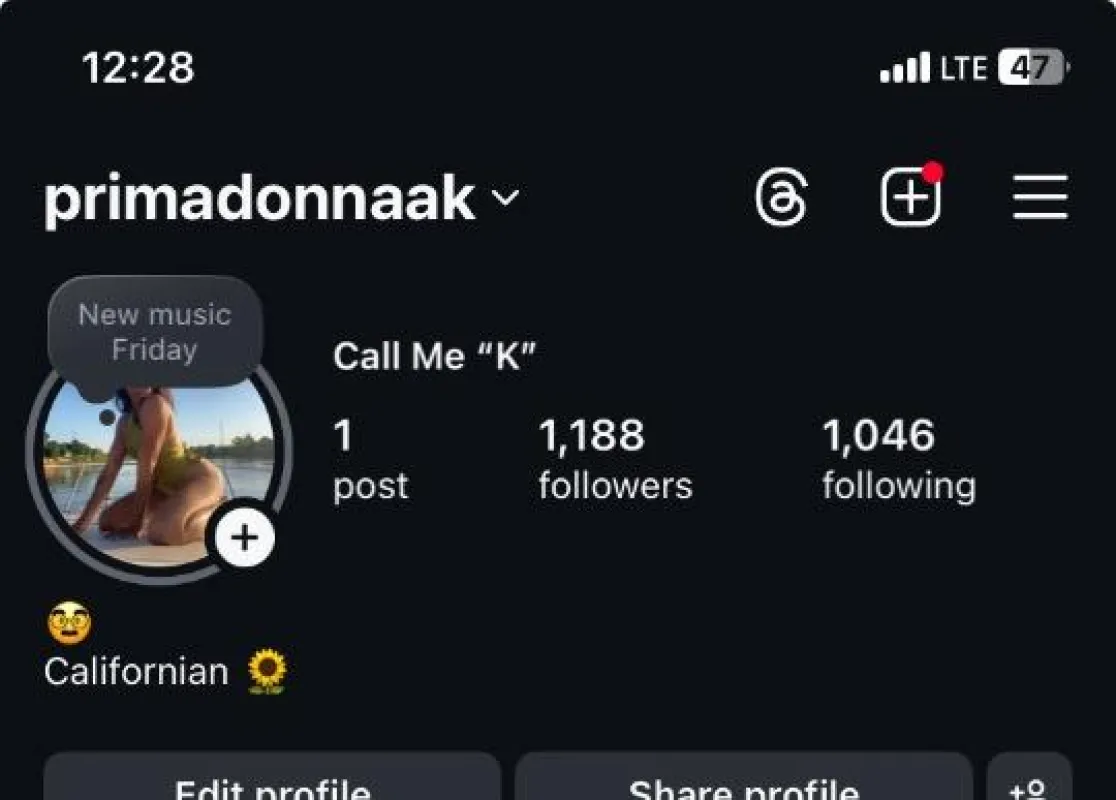
Task: Open the discover people icon button
Action: pos(1029,777)
